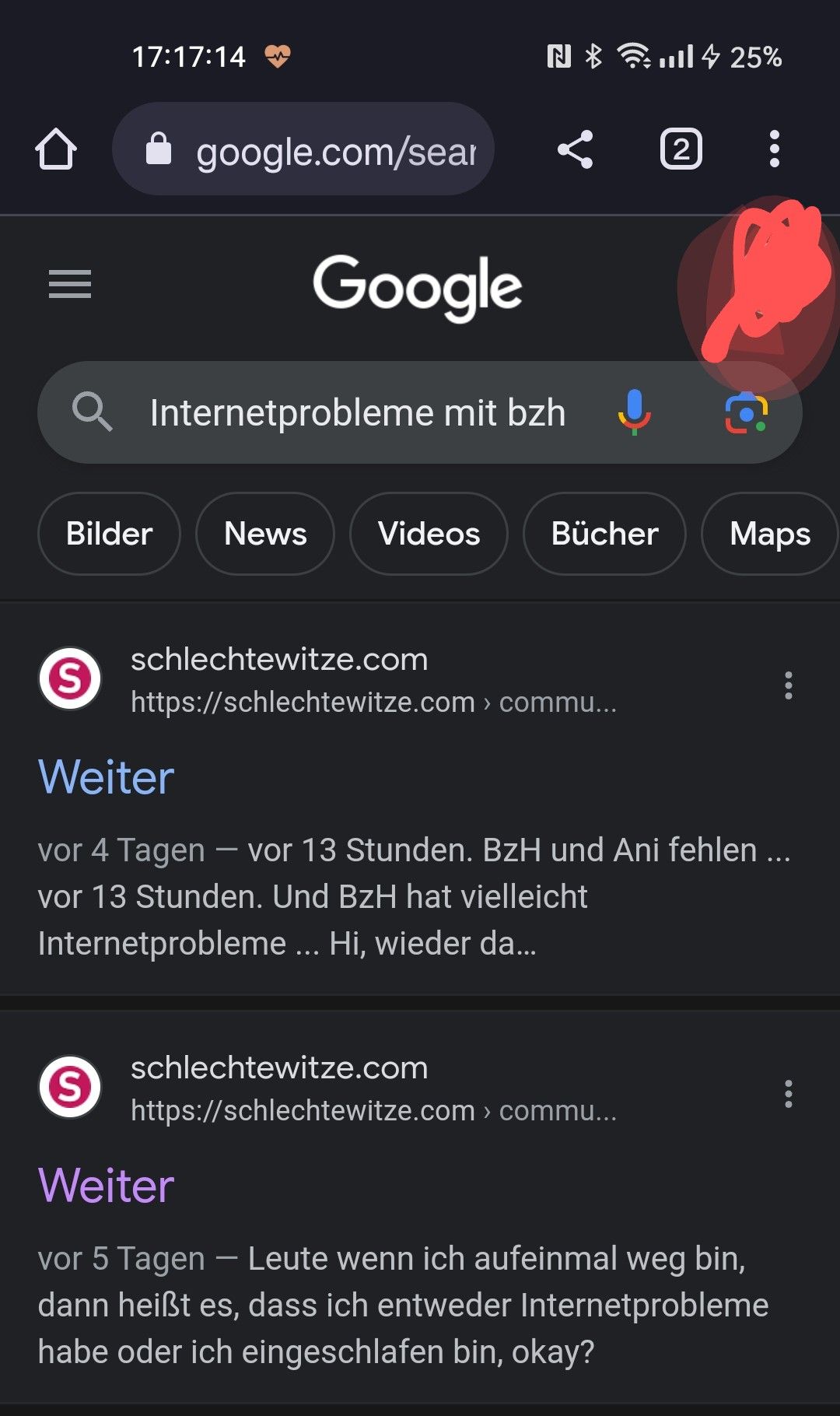Viewport: 840px width, 1416px height.
Task: Select the Bücher filter
Action: [604, 534]
